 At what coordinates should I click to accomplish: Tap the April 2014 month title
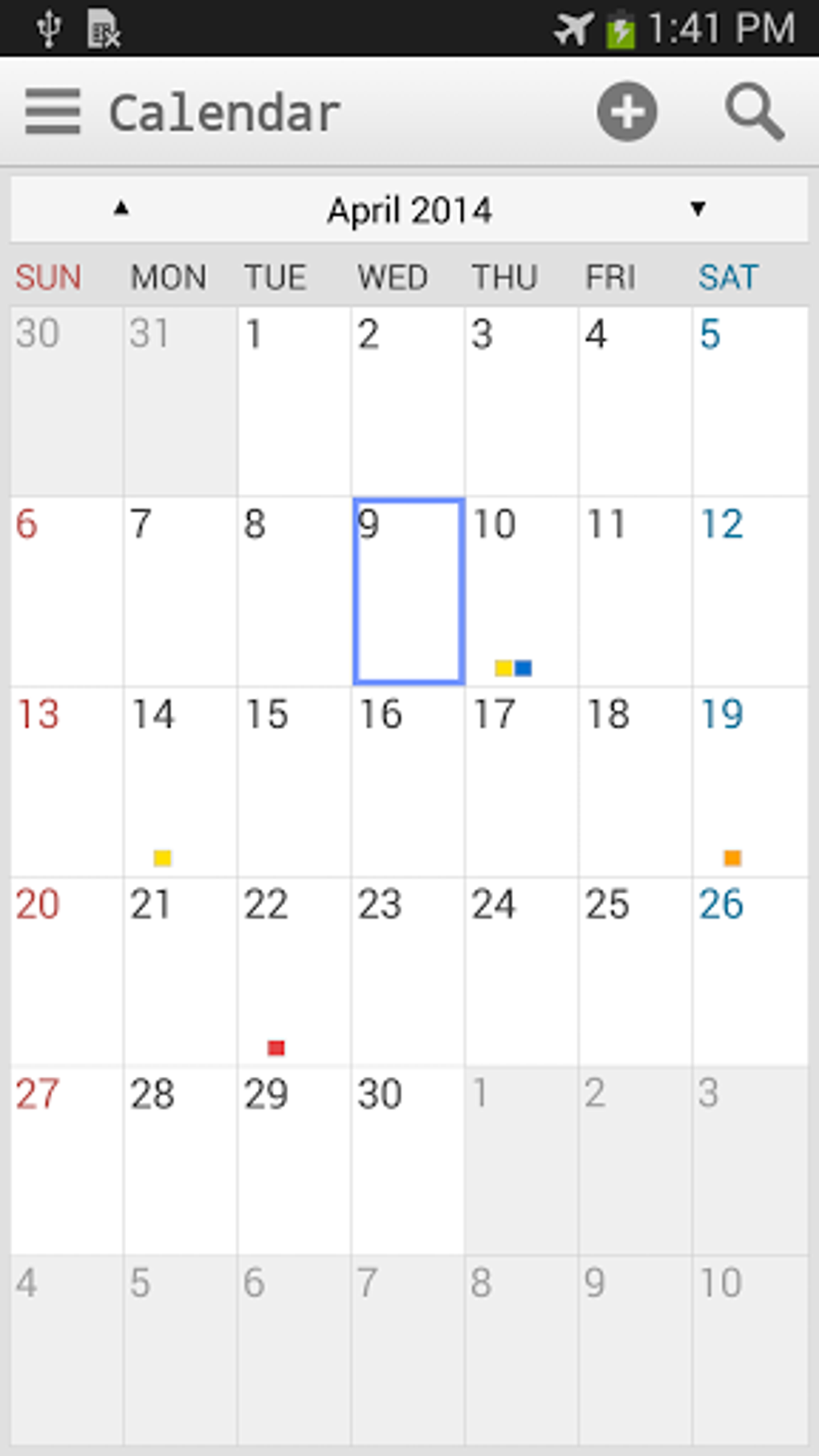point(409,210)
